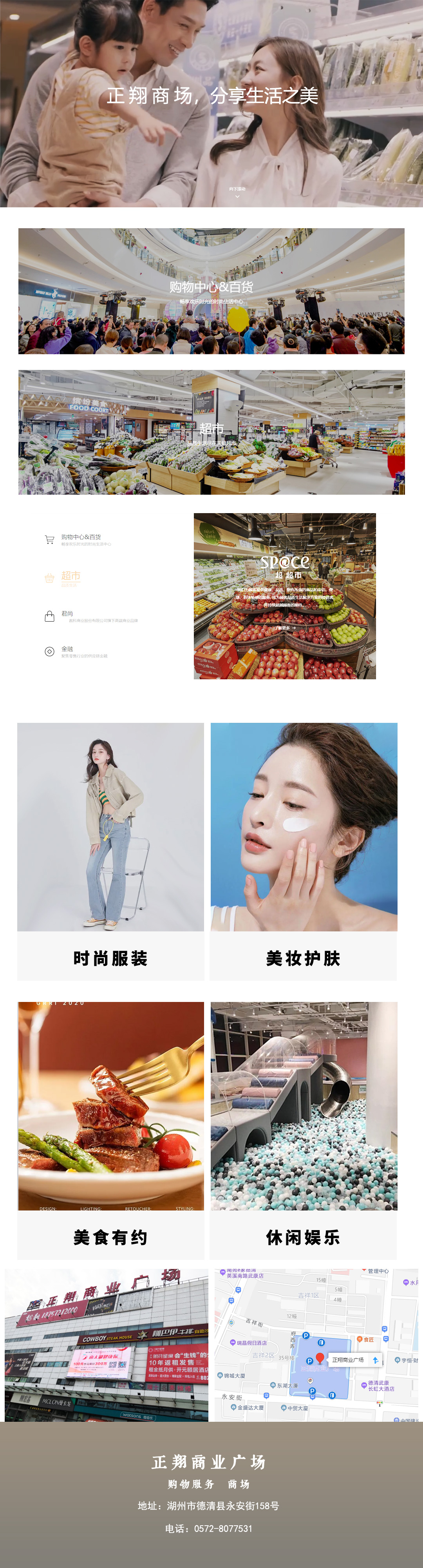Open the 超市 banner with the food court photo
423x1568 pixels.
pos(211,432)
